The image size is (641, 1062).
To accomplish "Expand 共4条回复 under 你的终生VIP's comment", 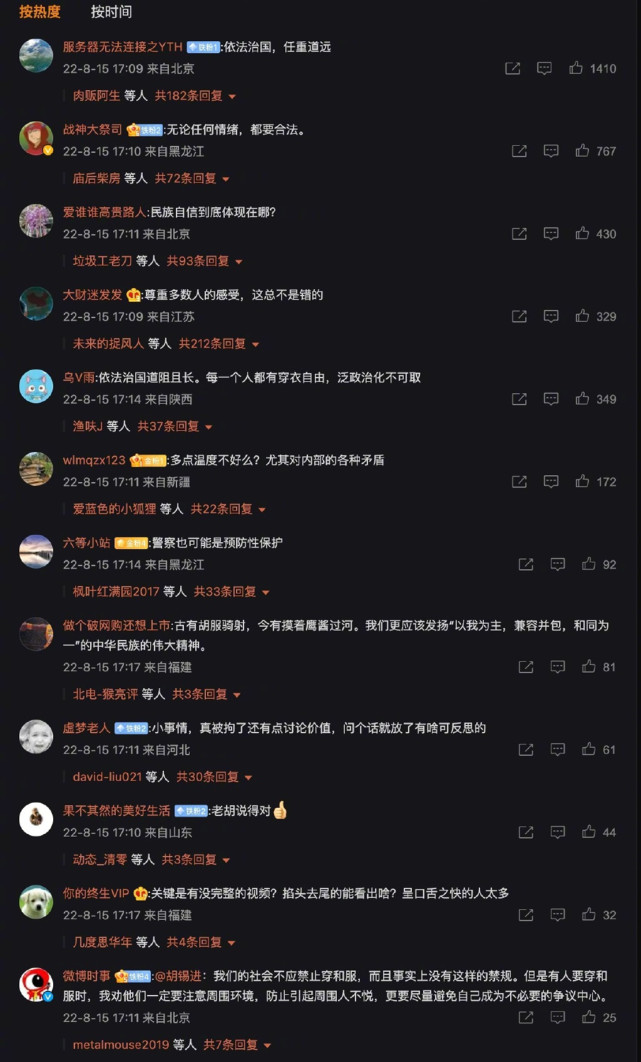I will (201, 942).
